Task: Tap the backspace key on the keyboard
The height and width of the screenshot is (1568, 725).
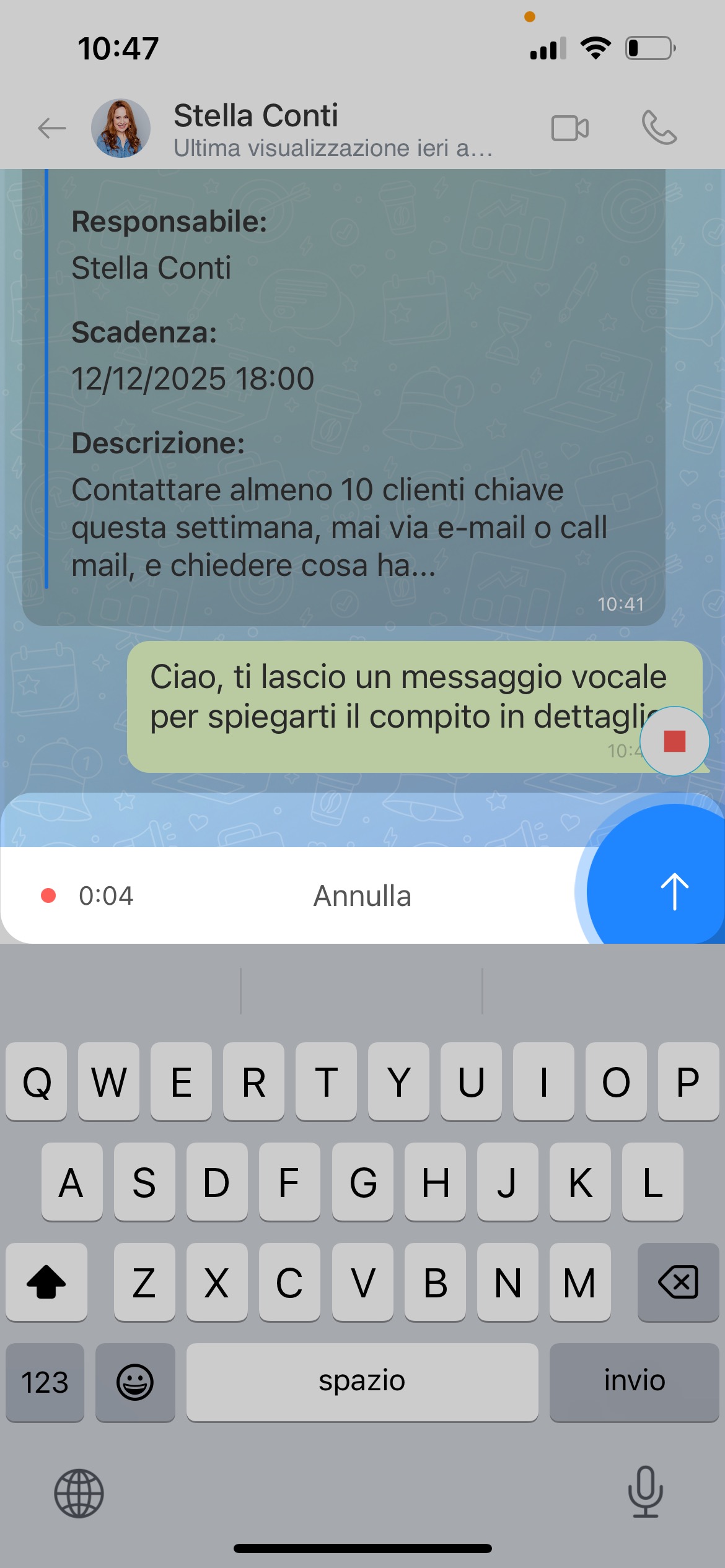Action: (678, 1282)
